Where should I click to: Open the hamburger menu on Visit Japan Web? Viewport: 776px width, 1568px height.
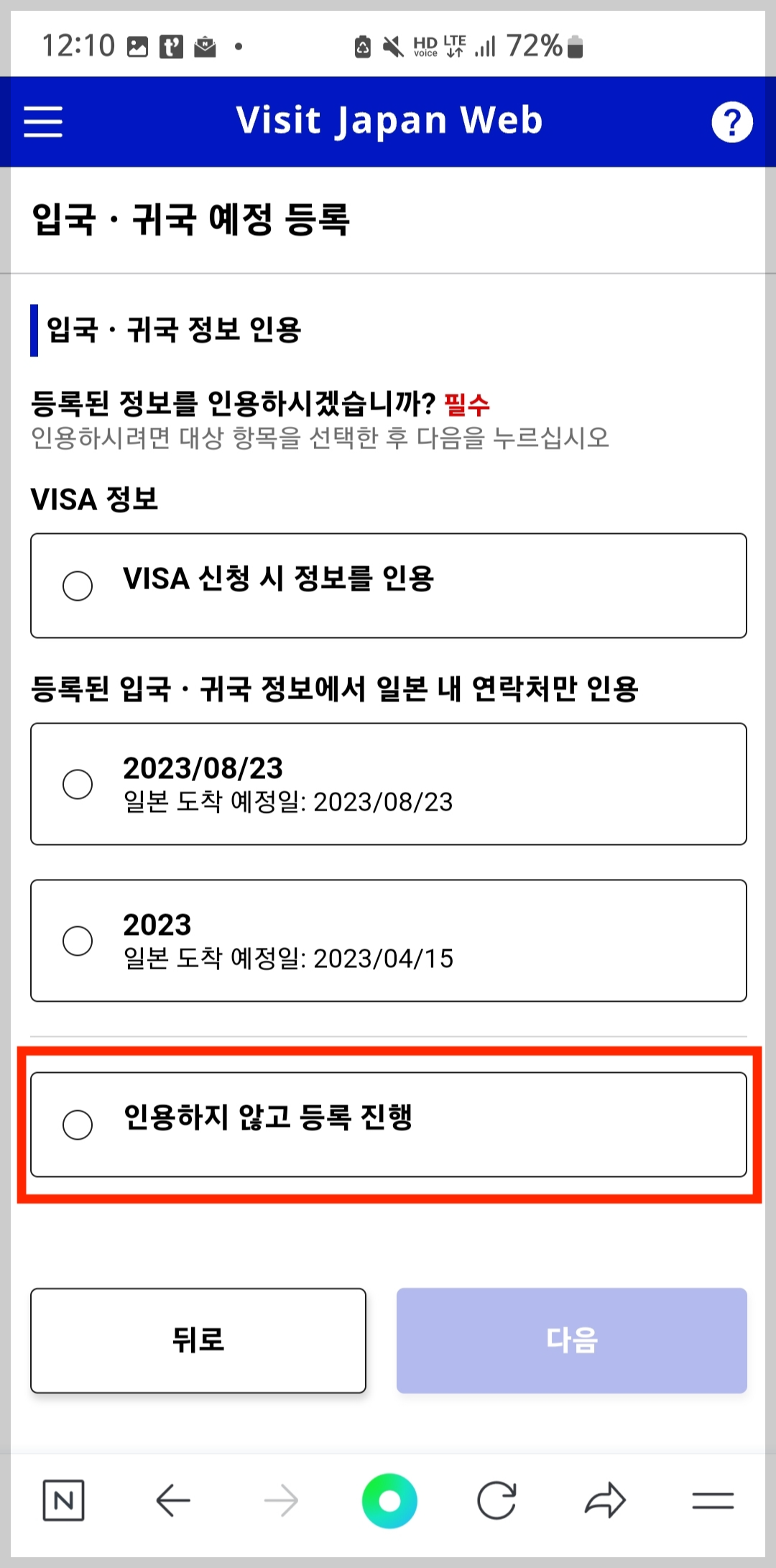tap(43, 124)
